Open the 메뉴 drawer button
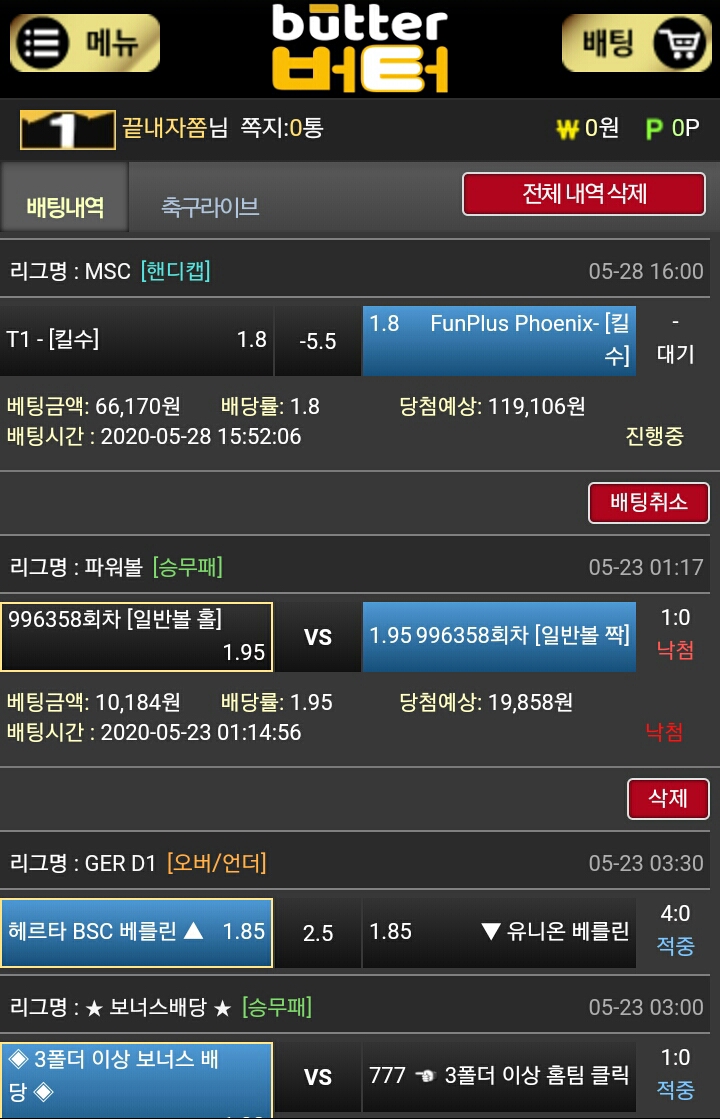720x1119 pixels. [x=85, y=43]
